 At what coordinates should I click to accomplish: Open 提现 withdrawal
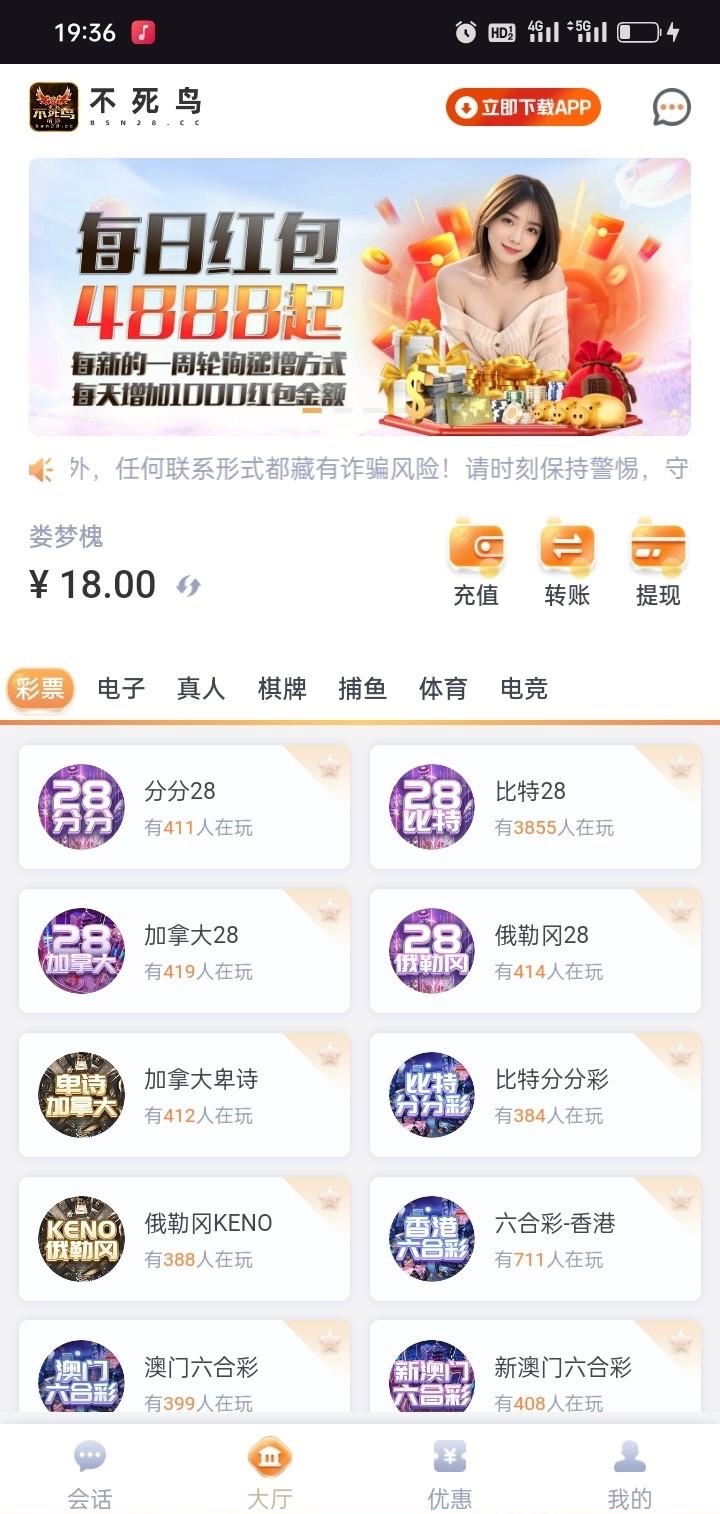point(658,562)
